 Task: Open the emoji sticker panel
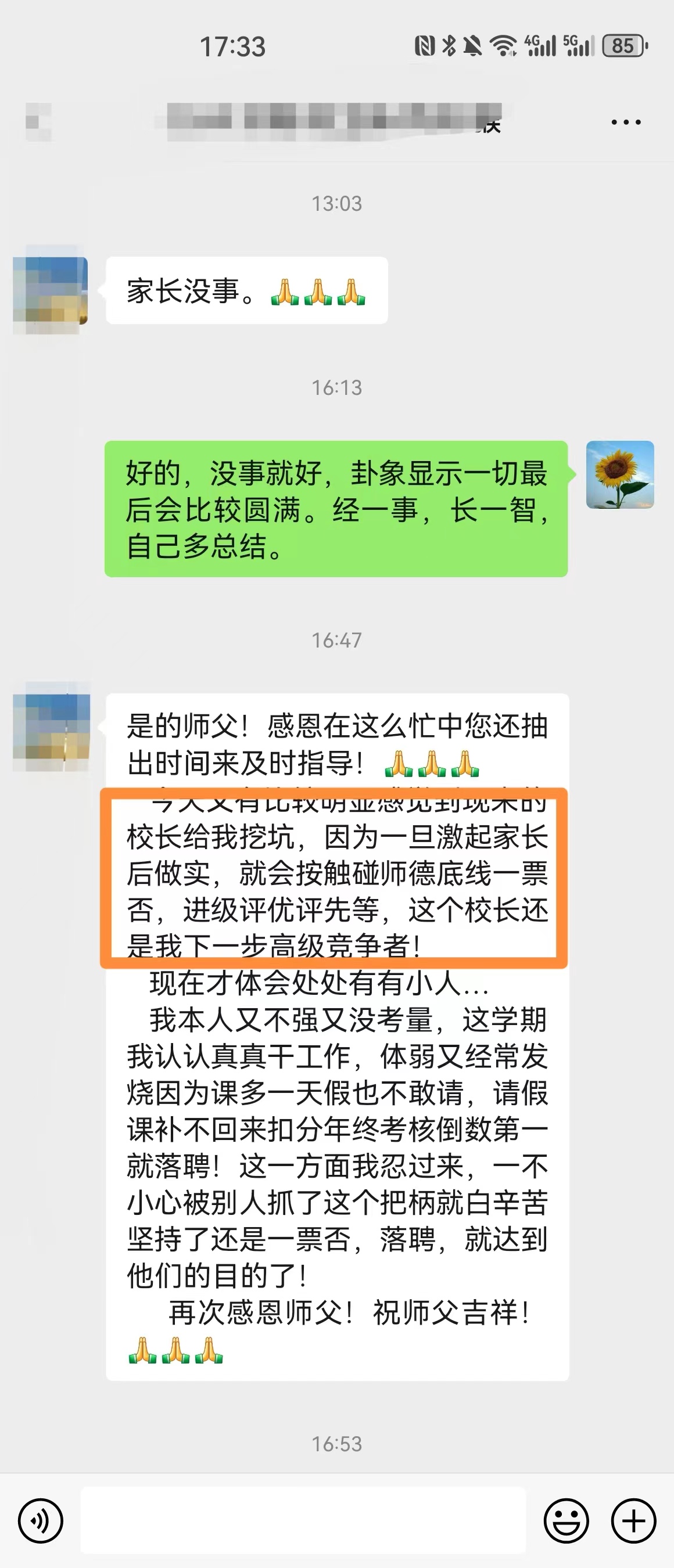[565, 1520]
